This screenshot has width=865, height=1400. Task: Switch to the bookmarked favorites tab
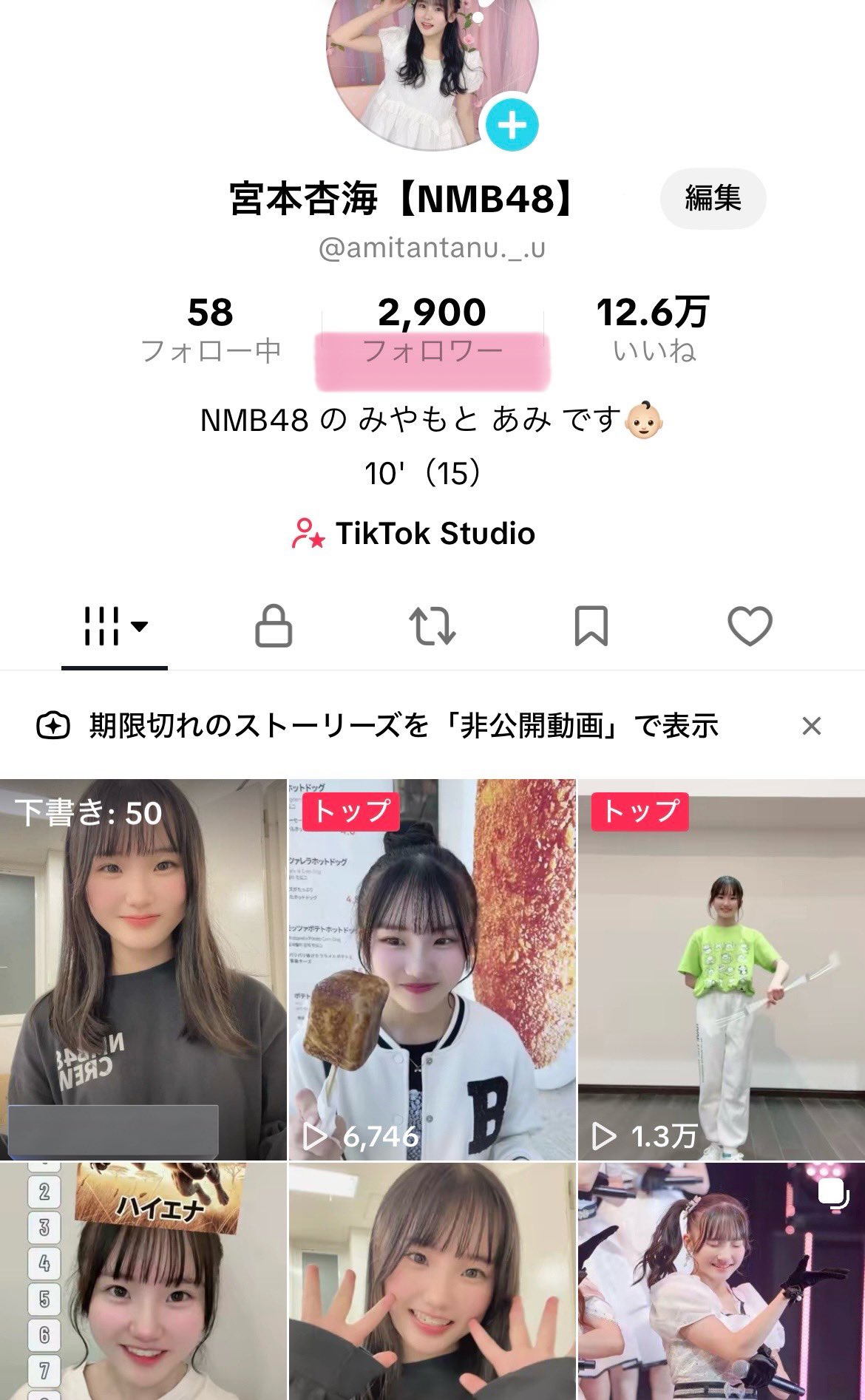[591, 627]
